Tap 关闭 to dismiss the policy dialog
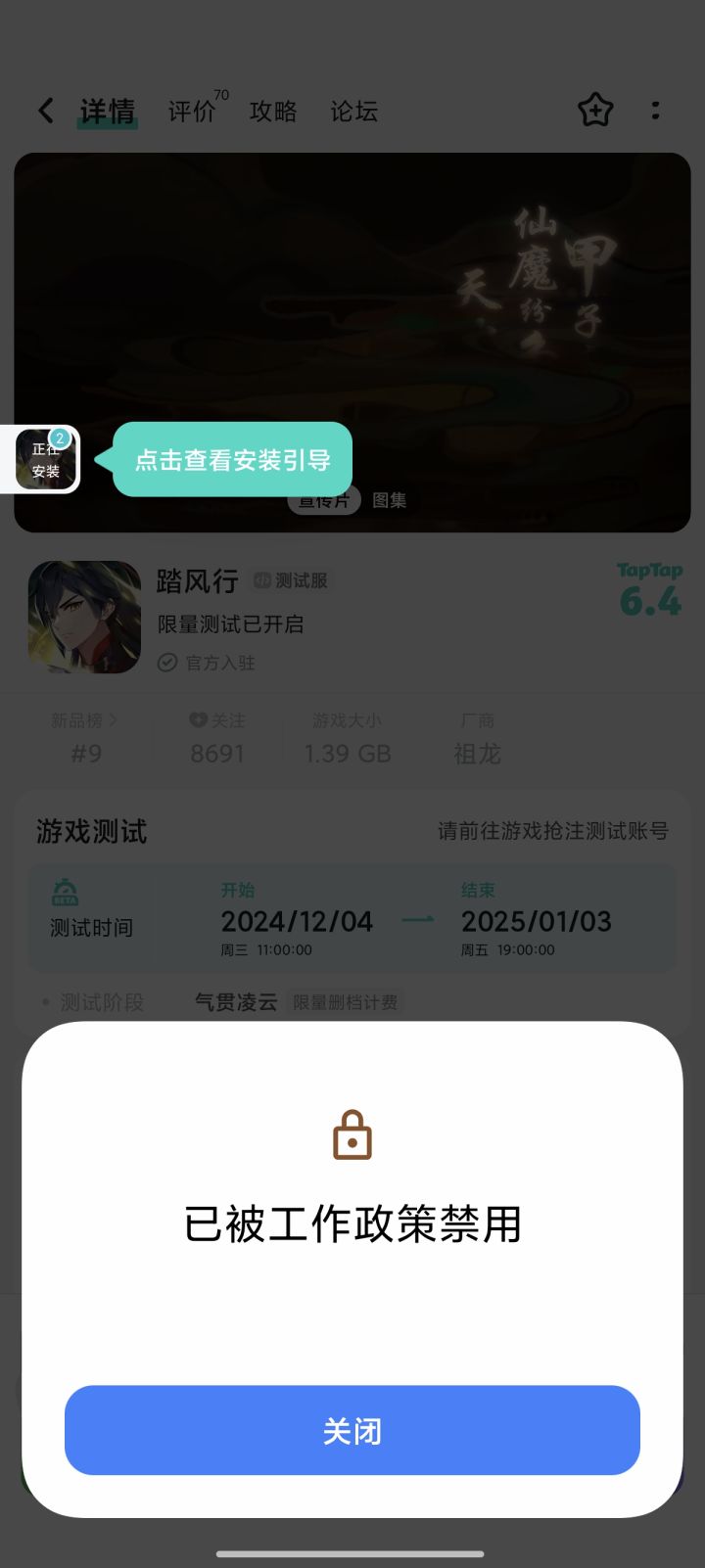 [352, 1429]
